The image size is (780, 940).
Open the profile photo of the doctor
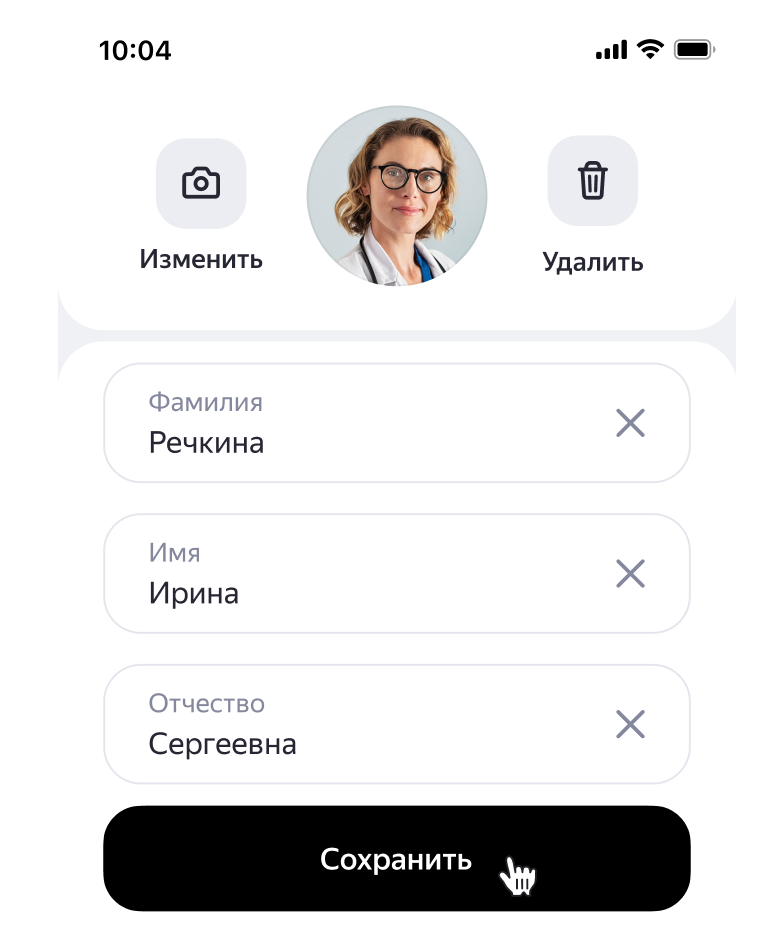(x=397, y=196)
